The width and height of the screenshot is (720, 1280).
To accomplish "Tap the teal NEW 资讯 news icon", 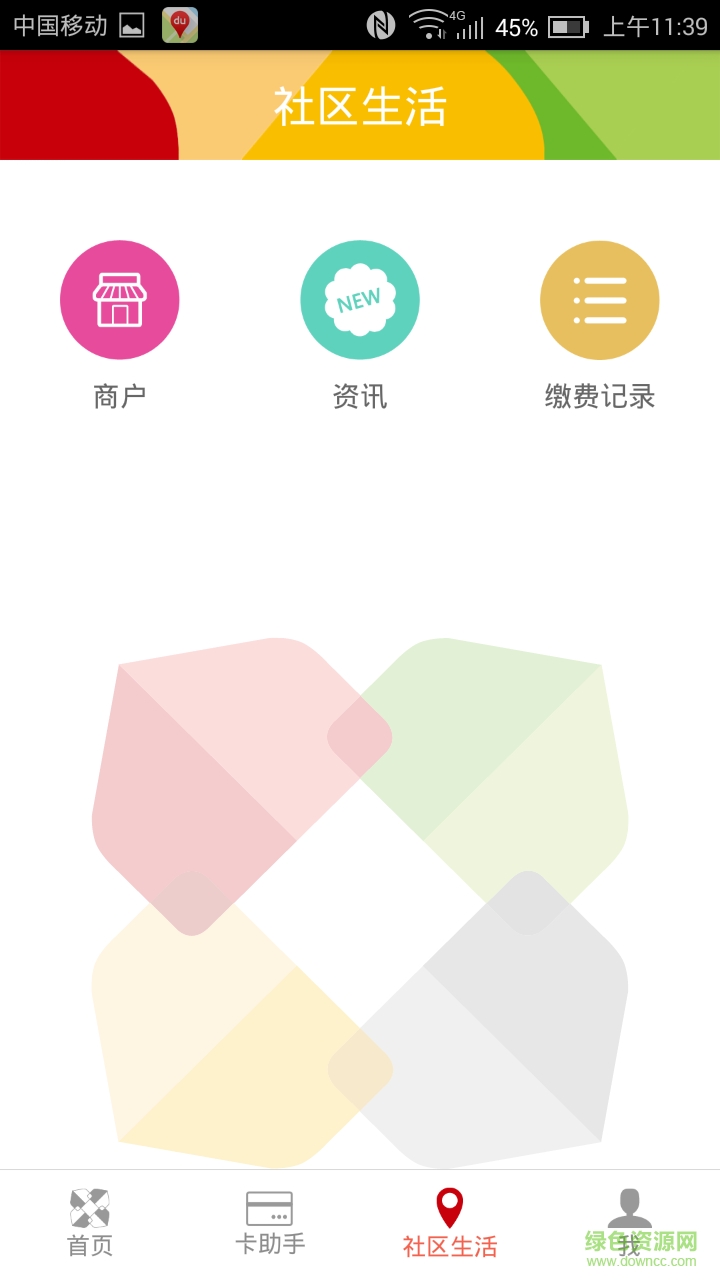I will tap(360, 299).
